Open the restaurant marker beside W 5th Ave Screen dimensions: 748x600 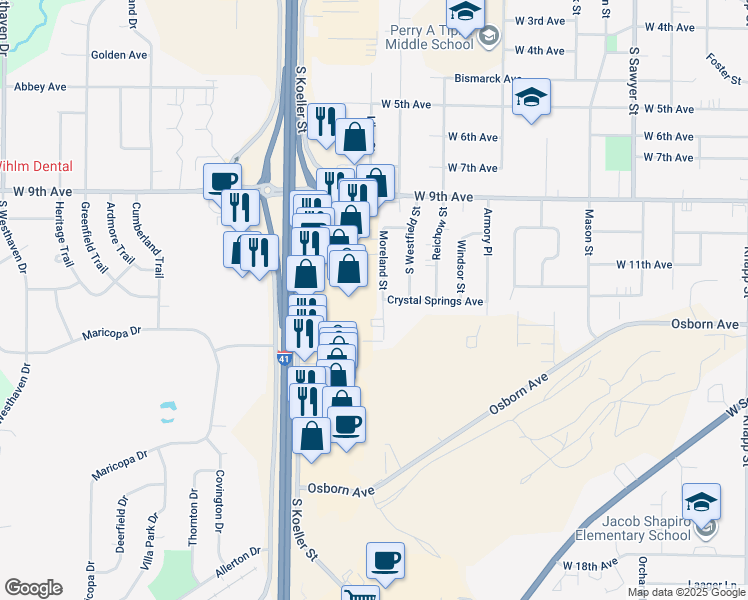[324, 122]
